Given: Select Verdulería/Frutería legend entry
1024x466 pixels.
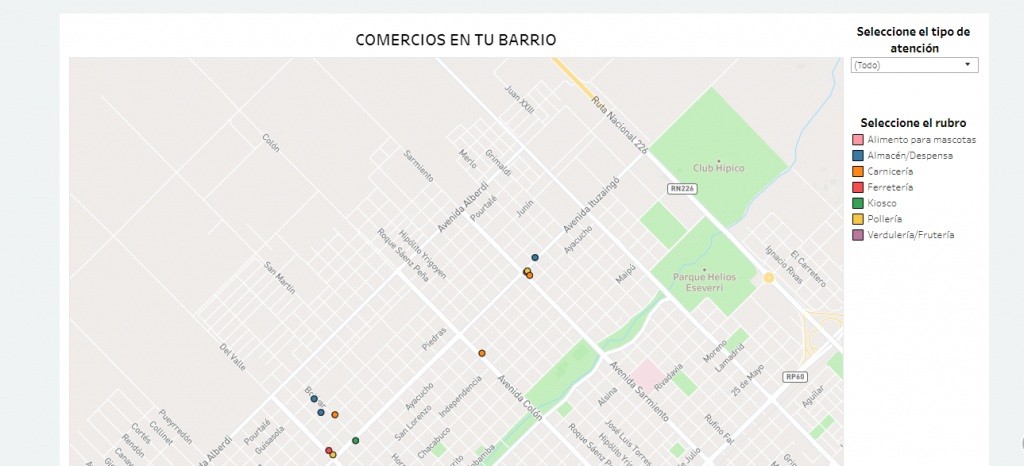Looking at the screenshot, I should (910, 235).
